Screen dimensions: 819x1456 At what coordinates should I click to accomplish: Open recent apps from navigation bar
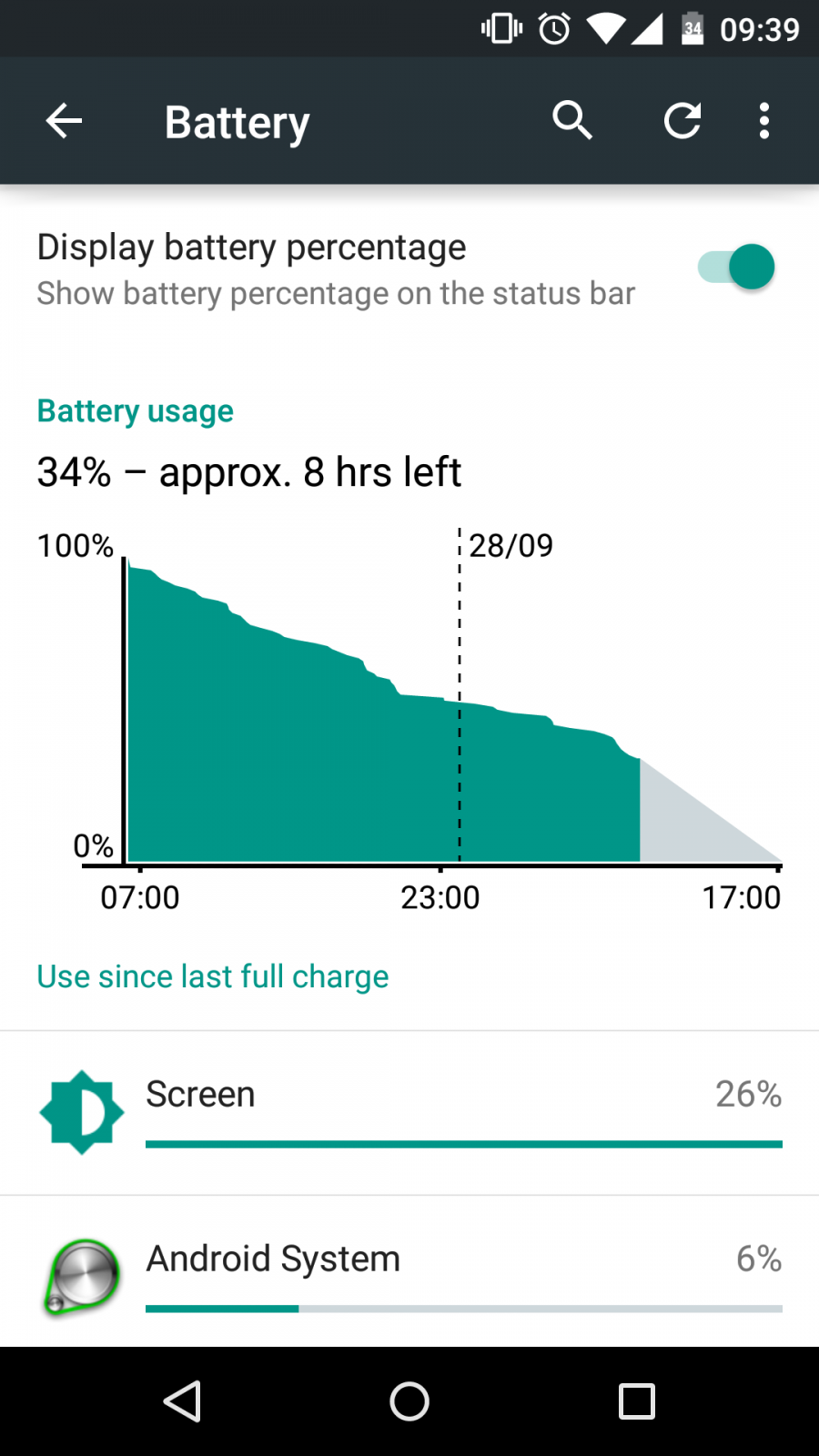tap(637, 1401)
